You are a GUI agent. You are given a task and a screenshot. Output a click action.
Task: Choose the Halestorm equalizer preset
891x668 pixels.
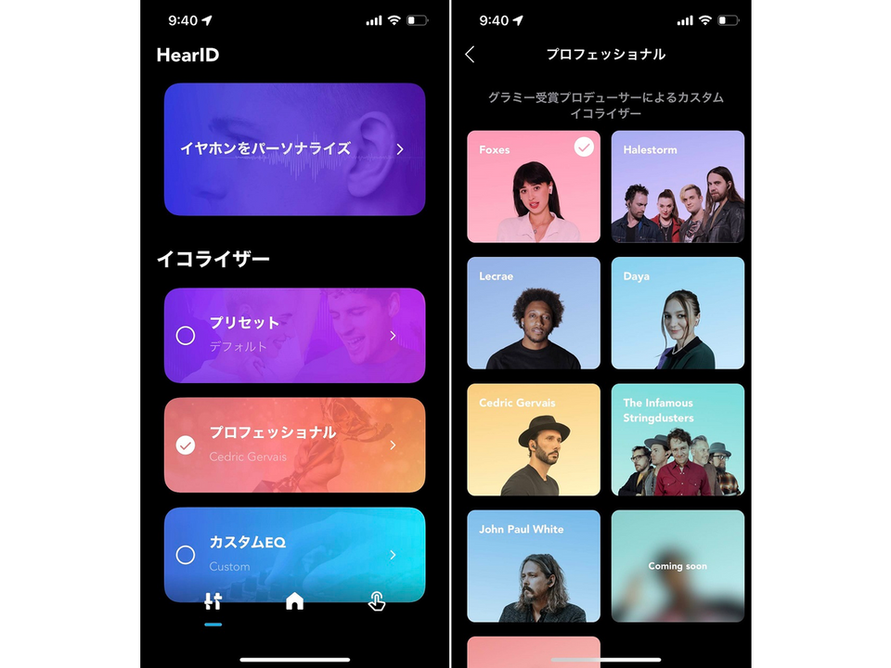(677, 187)
